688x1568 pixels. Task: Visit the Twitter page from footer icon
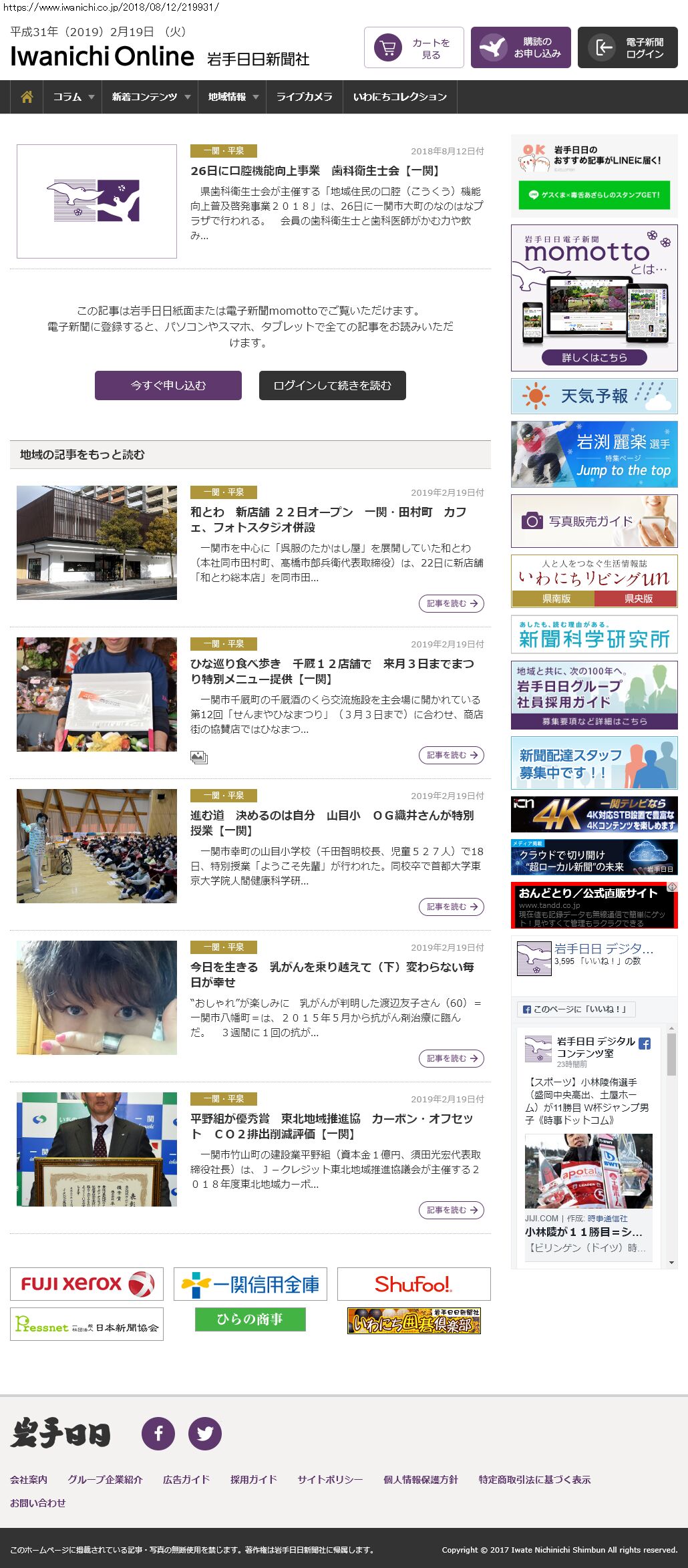[204, 1433]
